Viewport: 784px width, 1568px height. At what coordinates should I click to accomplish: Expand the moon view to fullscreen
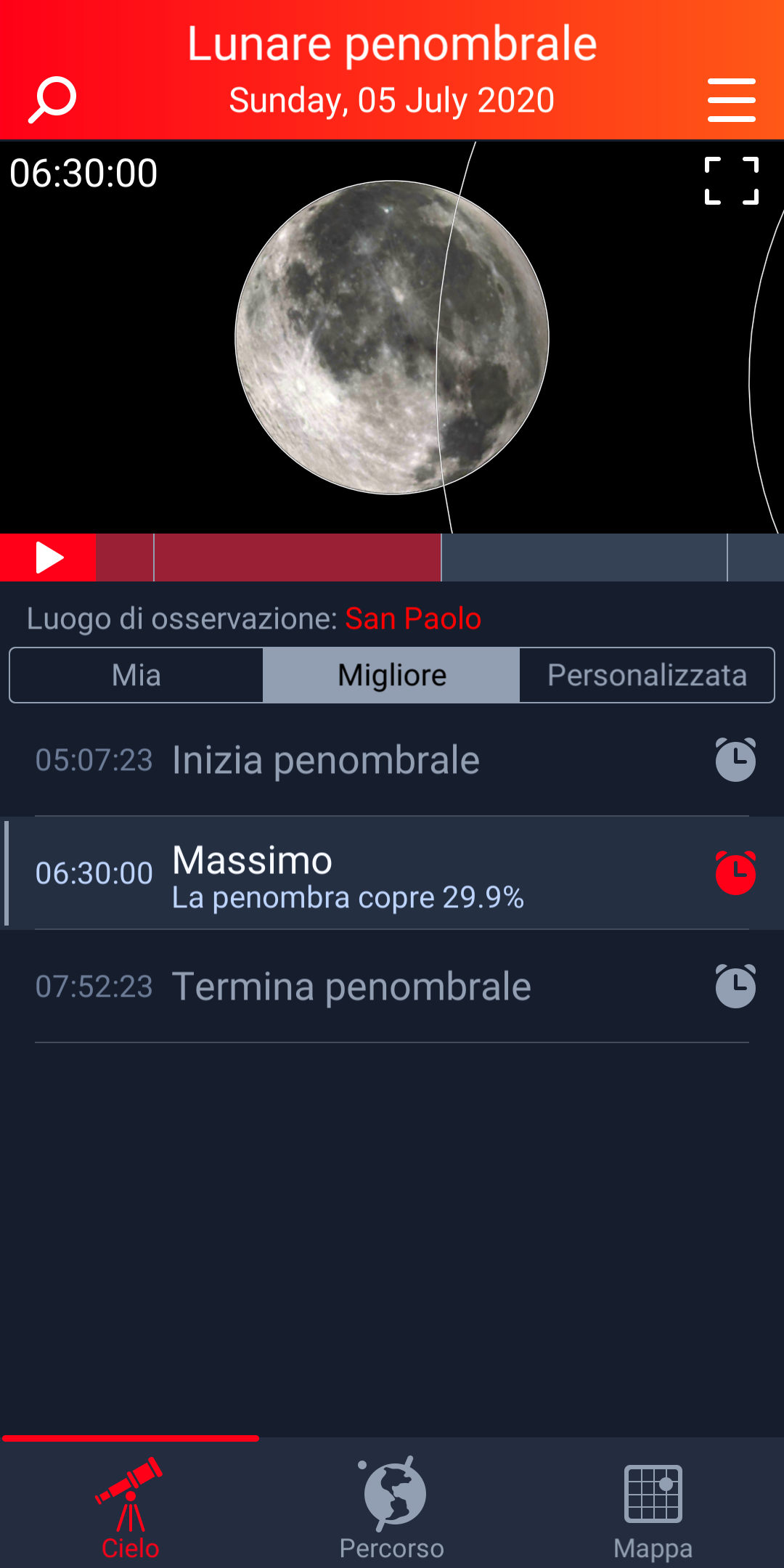[x=732, y=181]
